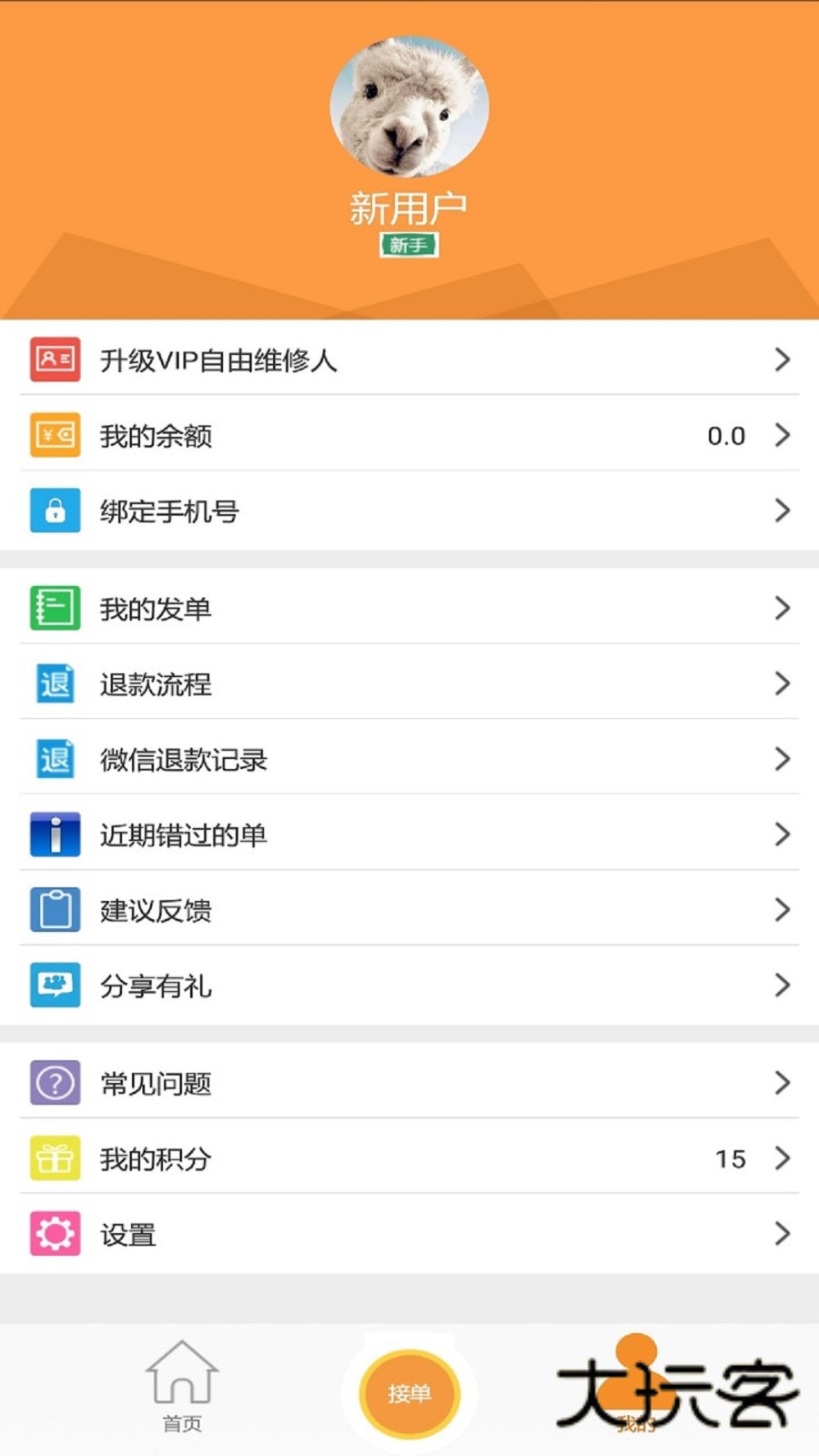The height and width of the screenshot is (1456, 819).
Task: Click the share icon beside 分享有礼
Action: 55,985
